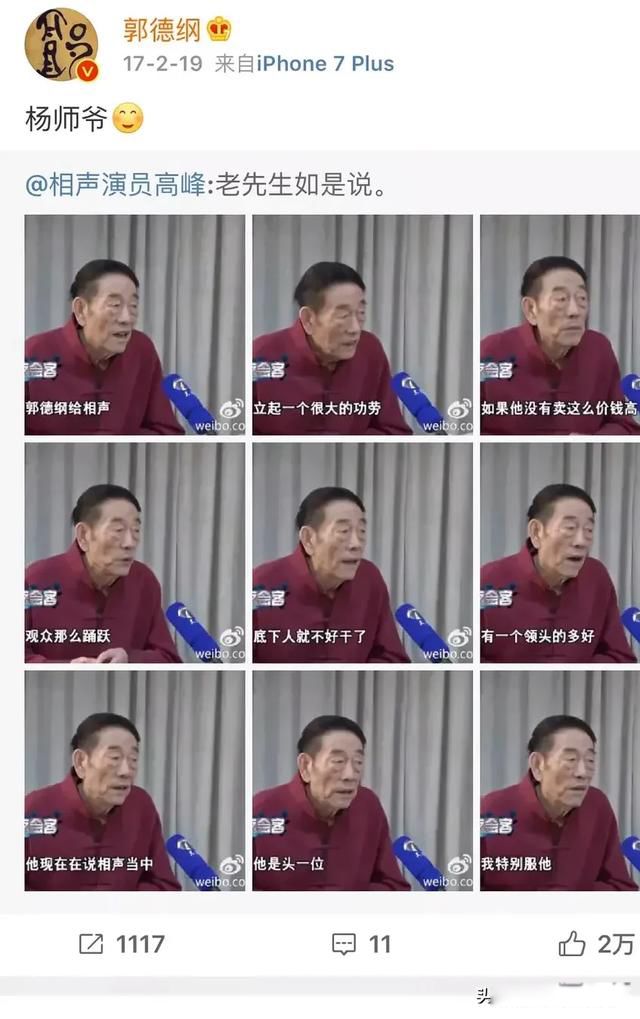The image size is (640, 1019).
Task: Repost this post with 1117 reposts
Action: click(x=121, y=943)
